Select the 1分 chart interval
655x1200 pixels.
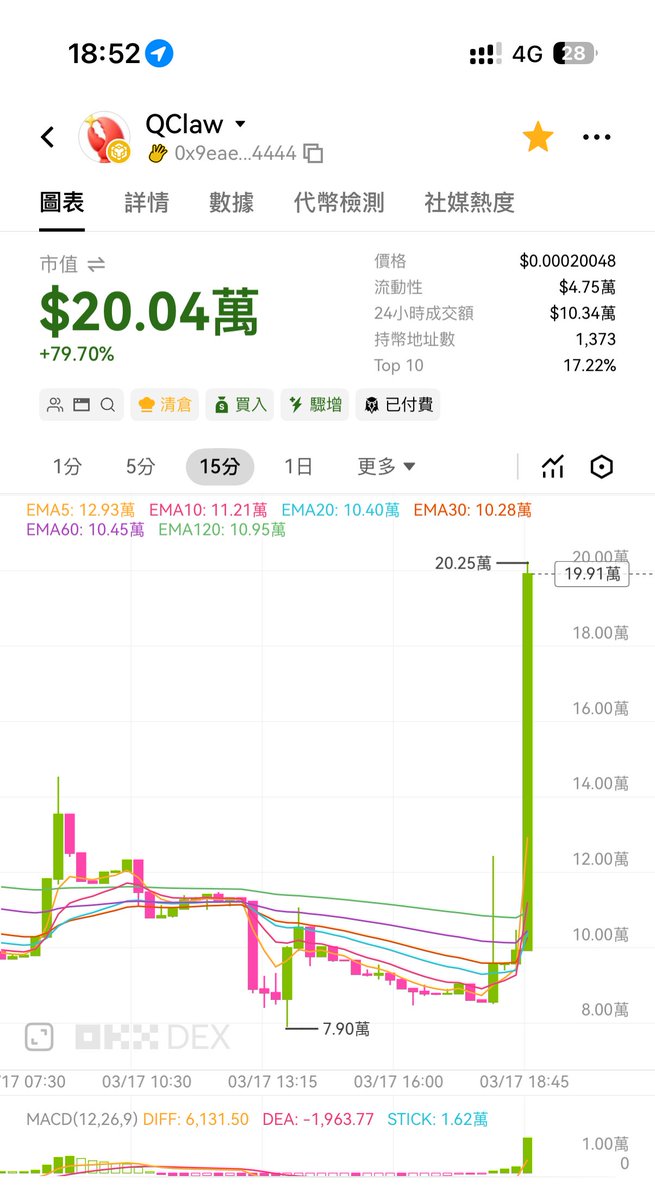tap(67, 467)
